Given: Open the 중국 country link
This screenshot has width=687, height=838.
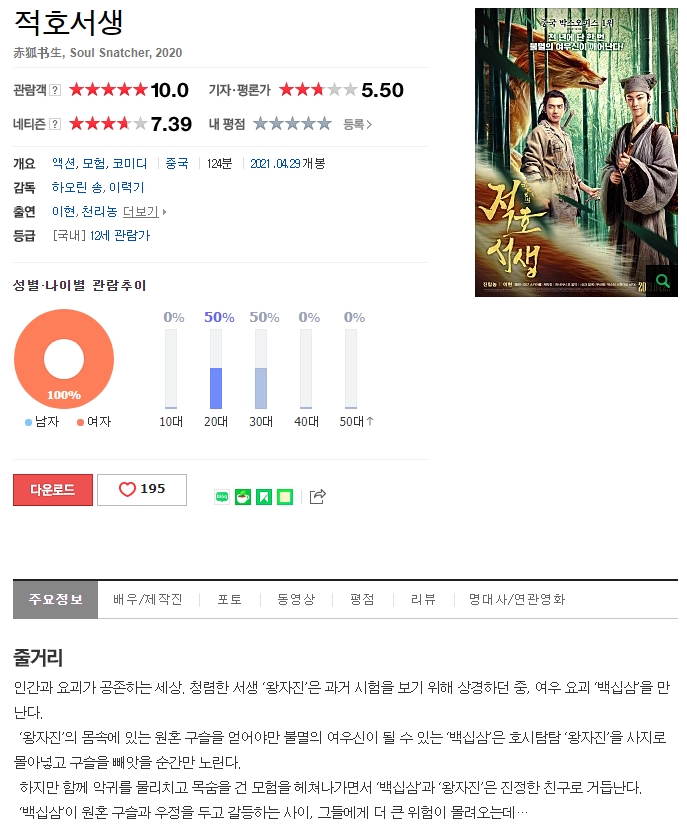Looking at the screenshot, I should point(177,164).
